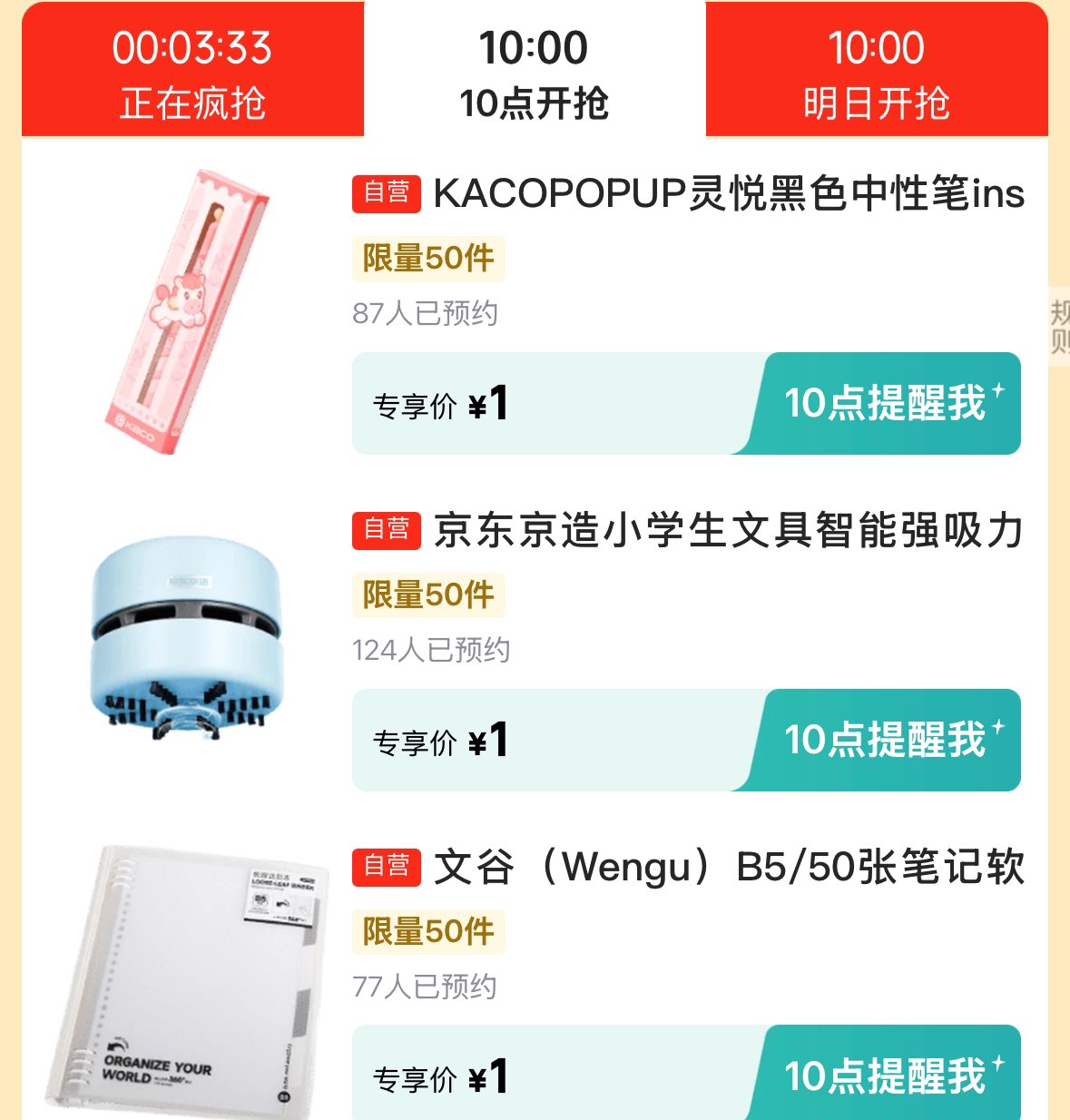
Task: Set 10点提醒我 for 京东京造 desk vacuum
Action: 885,740
